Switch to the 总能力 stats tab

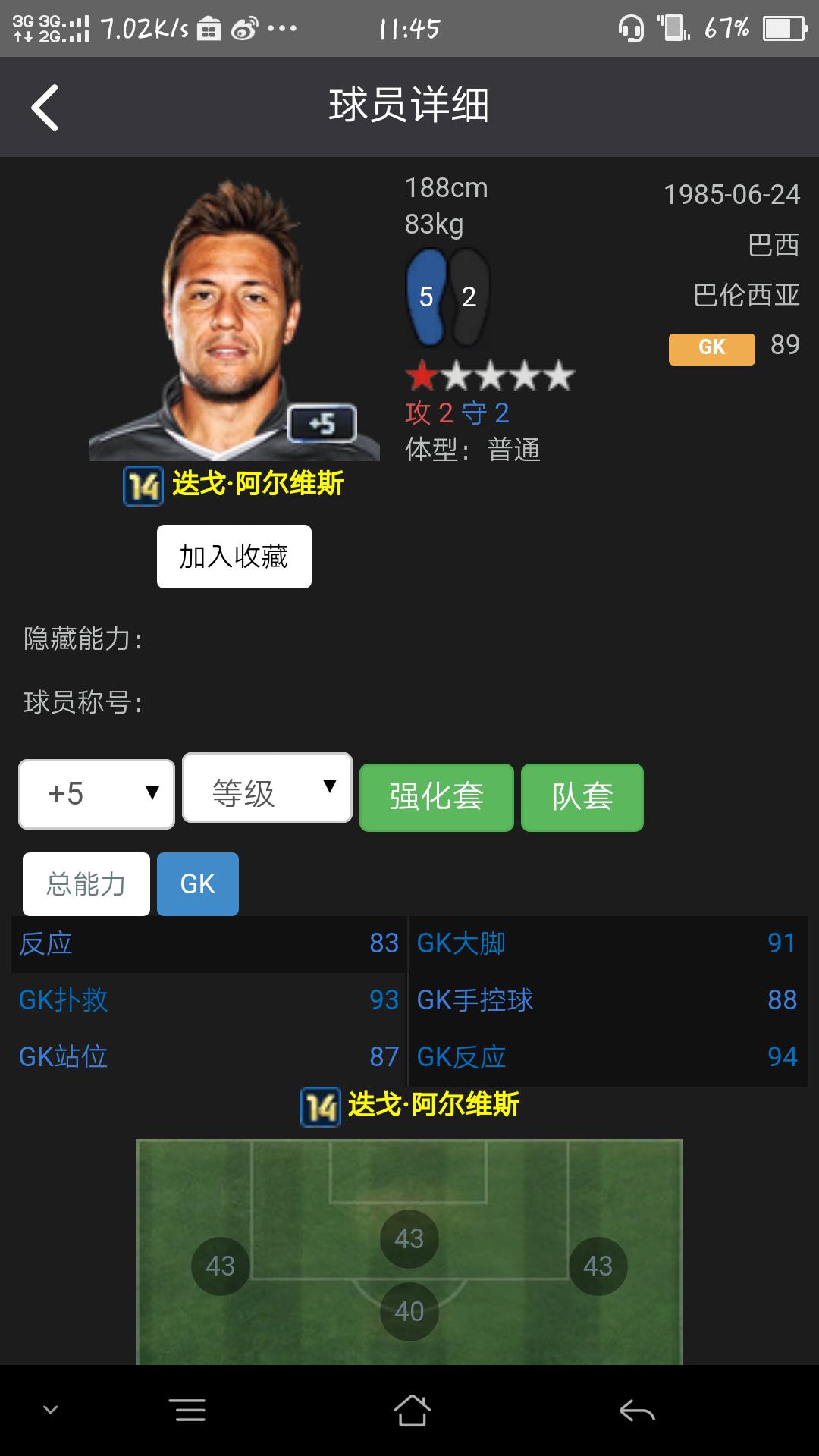point(85,883)
